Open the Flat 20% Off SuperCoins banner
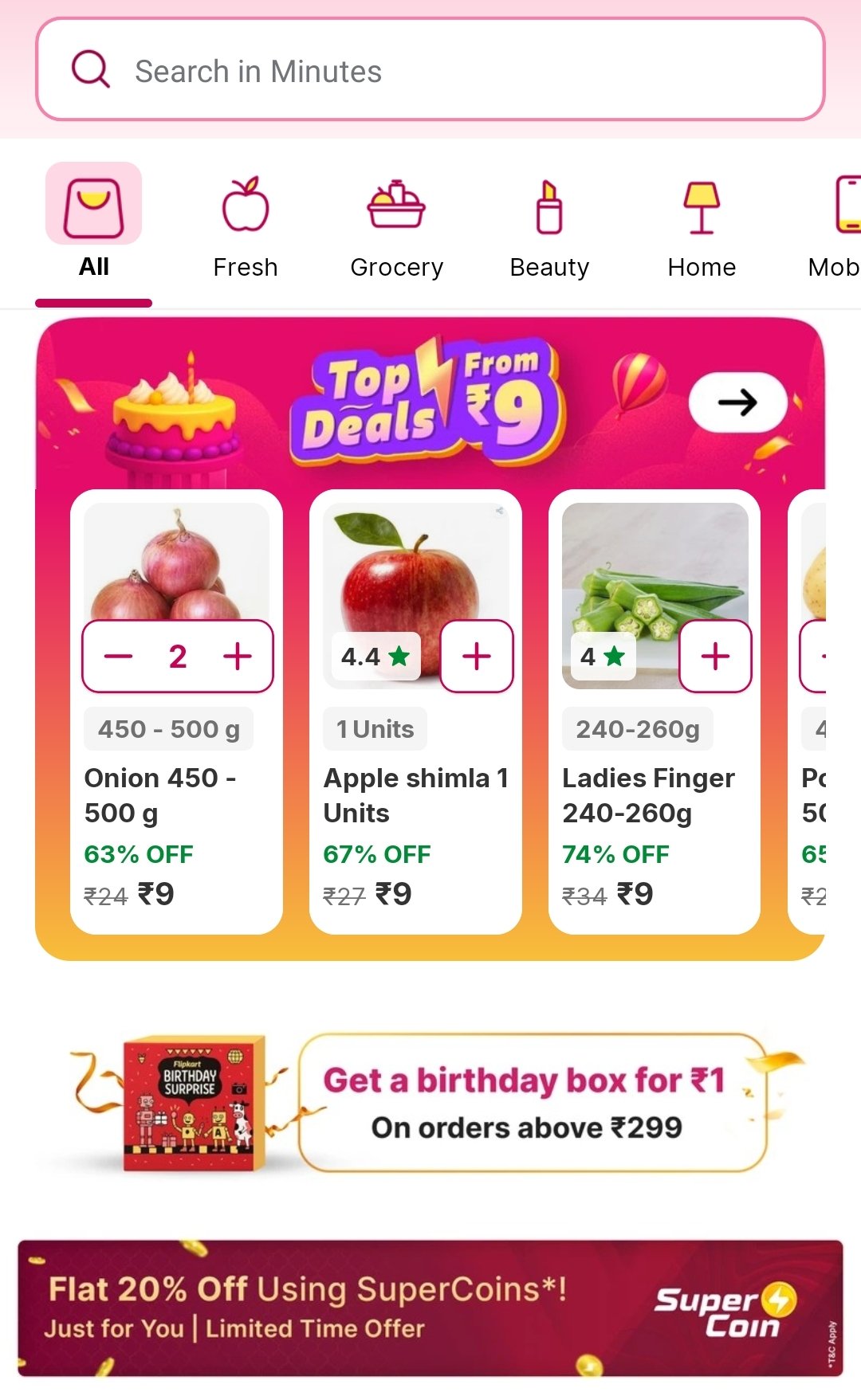This screenshot has width=861, height=1400. pyautogui.click(x=431, y=1308)
